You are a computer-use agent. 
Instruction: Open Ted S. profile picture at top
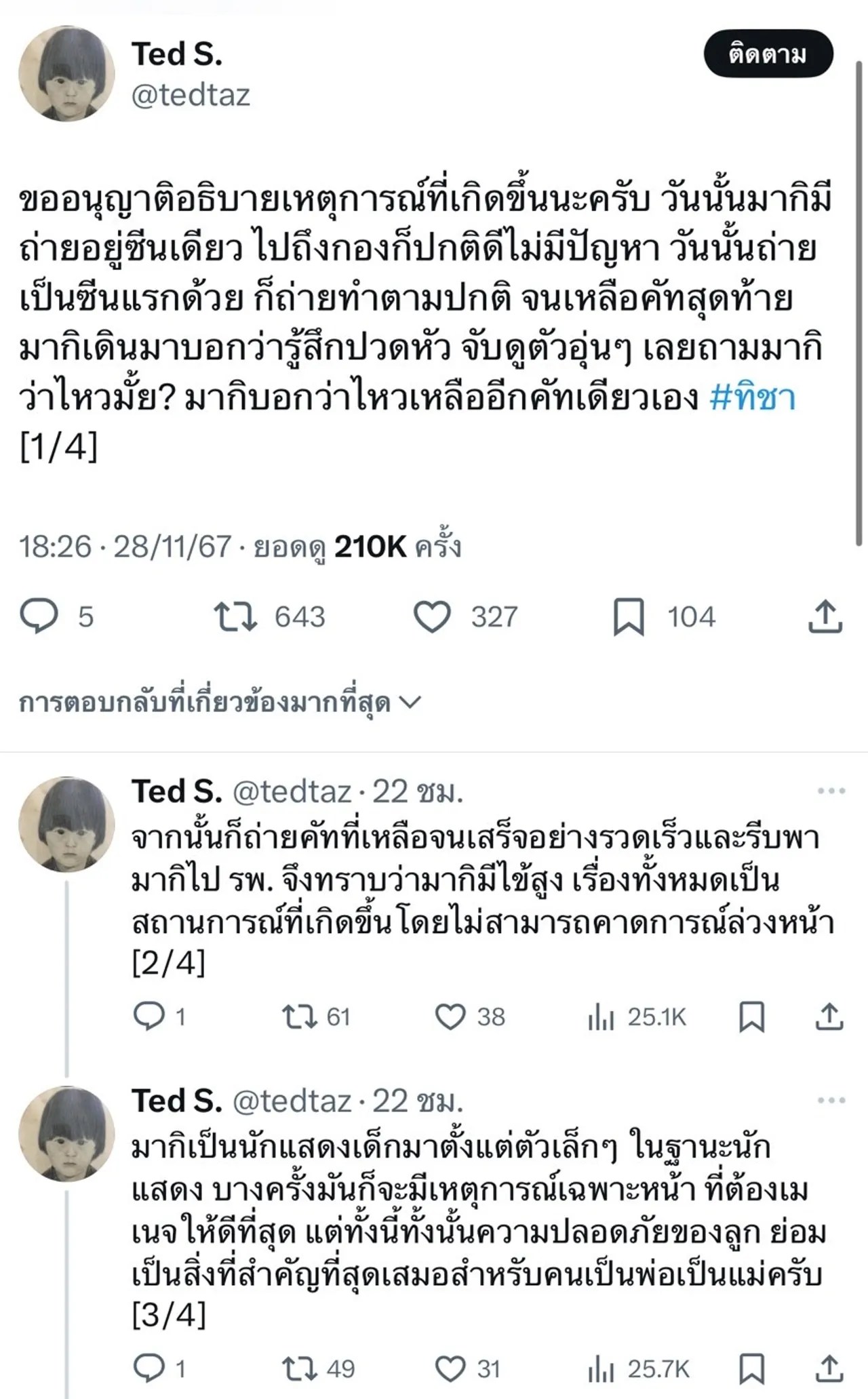tap(66, 75)
